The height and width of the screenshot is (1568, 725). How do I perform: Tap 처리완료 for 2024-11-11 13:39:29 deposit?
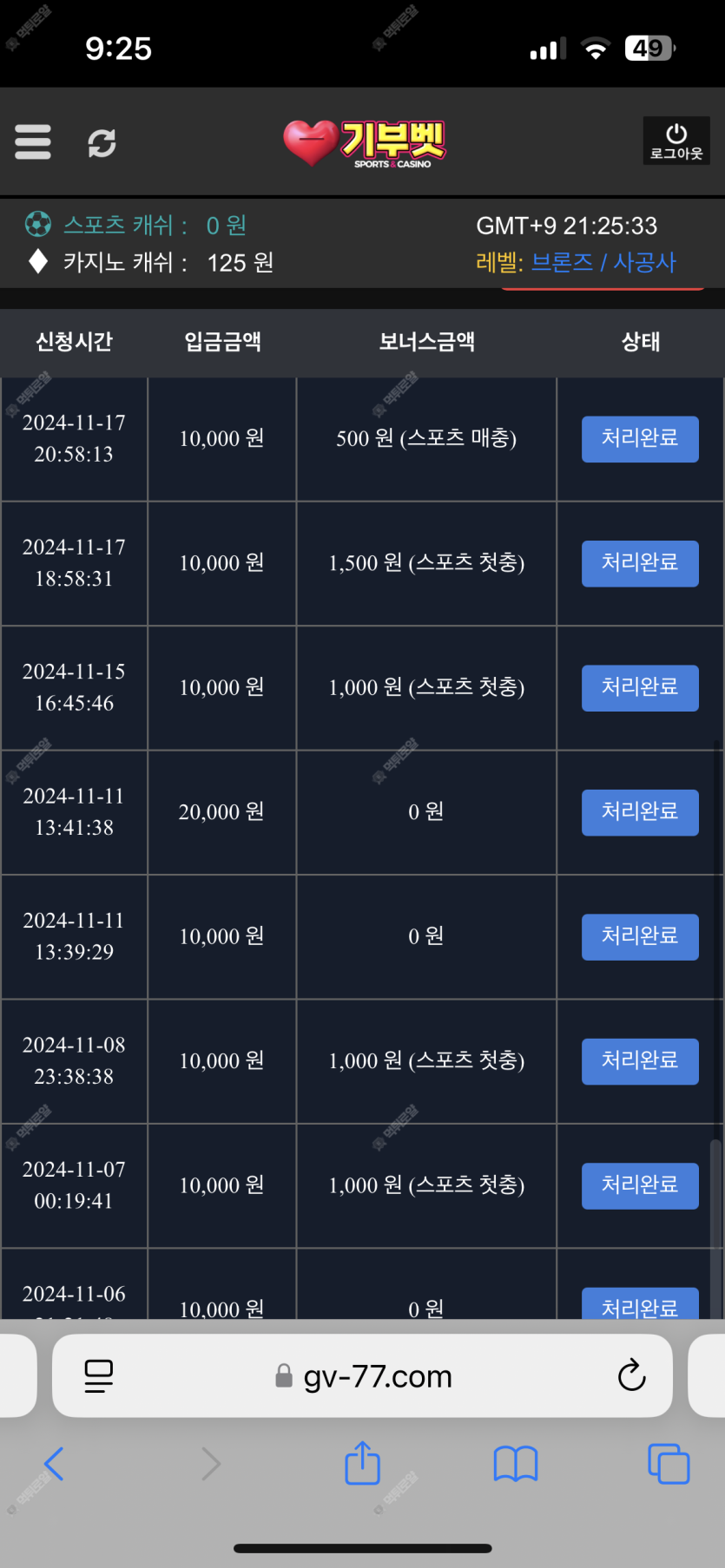[640, 937]
